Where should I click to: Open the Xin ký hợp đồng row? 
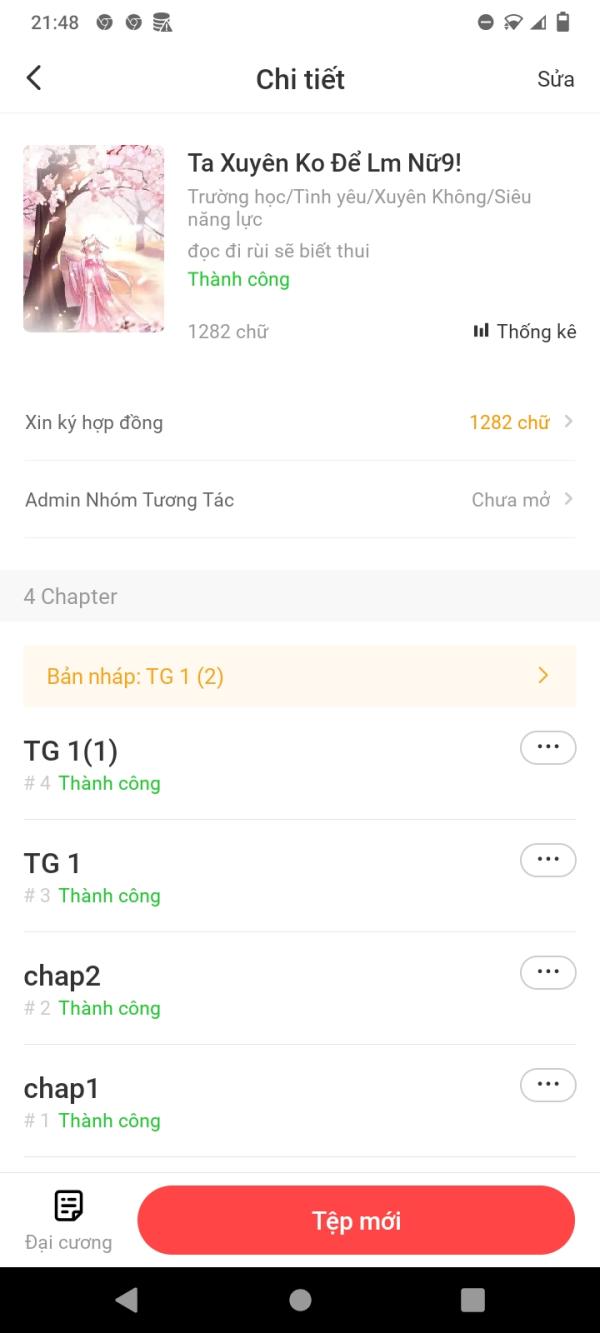(300, 422)
